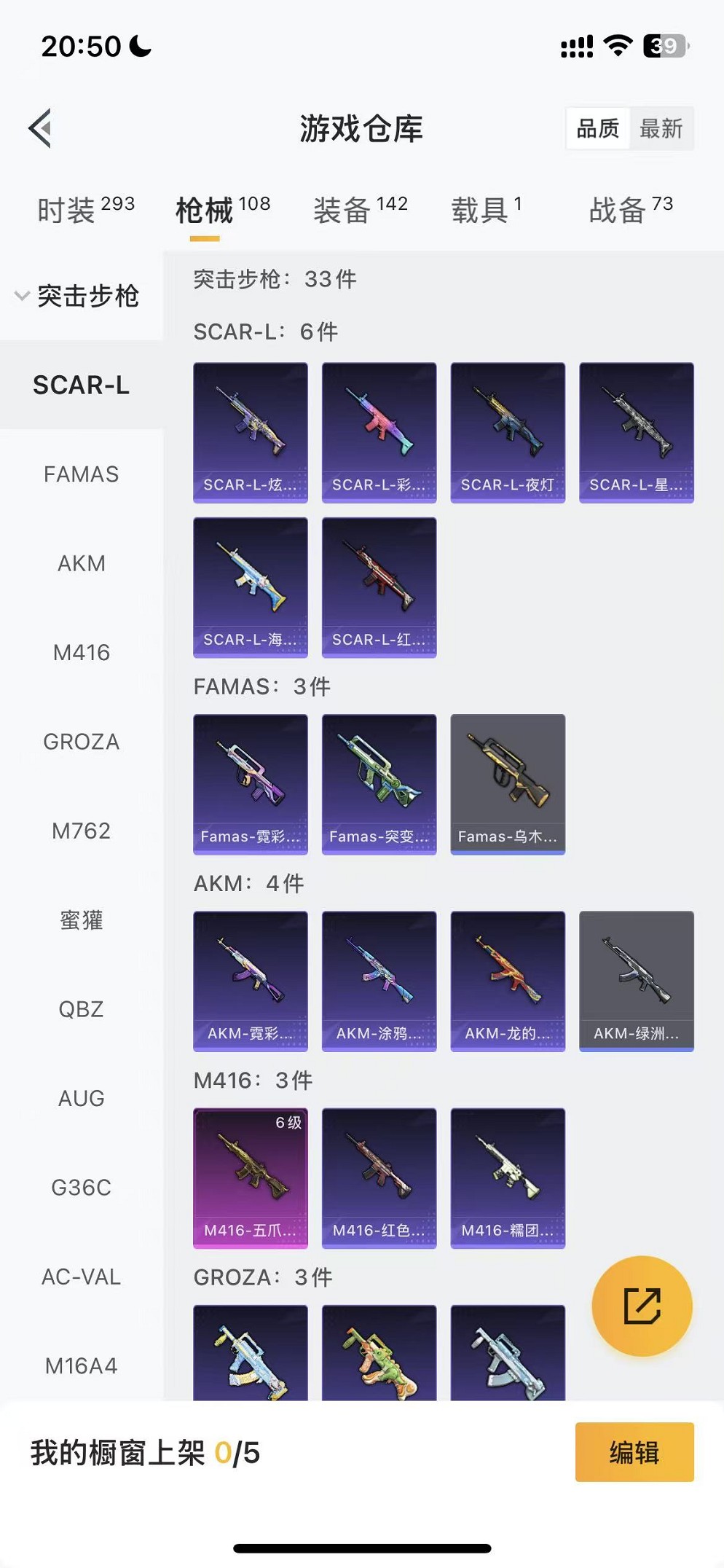This screenshot has width=724, height=1568.
Task: Jump to FAMAS in the sidebar
Action: [x=81, y=474]
